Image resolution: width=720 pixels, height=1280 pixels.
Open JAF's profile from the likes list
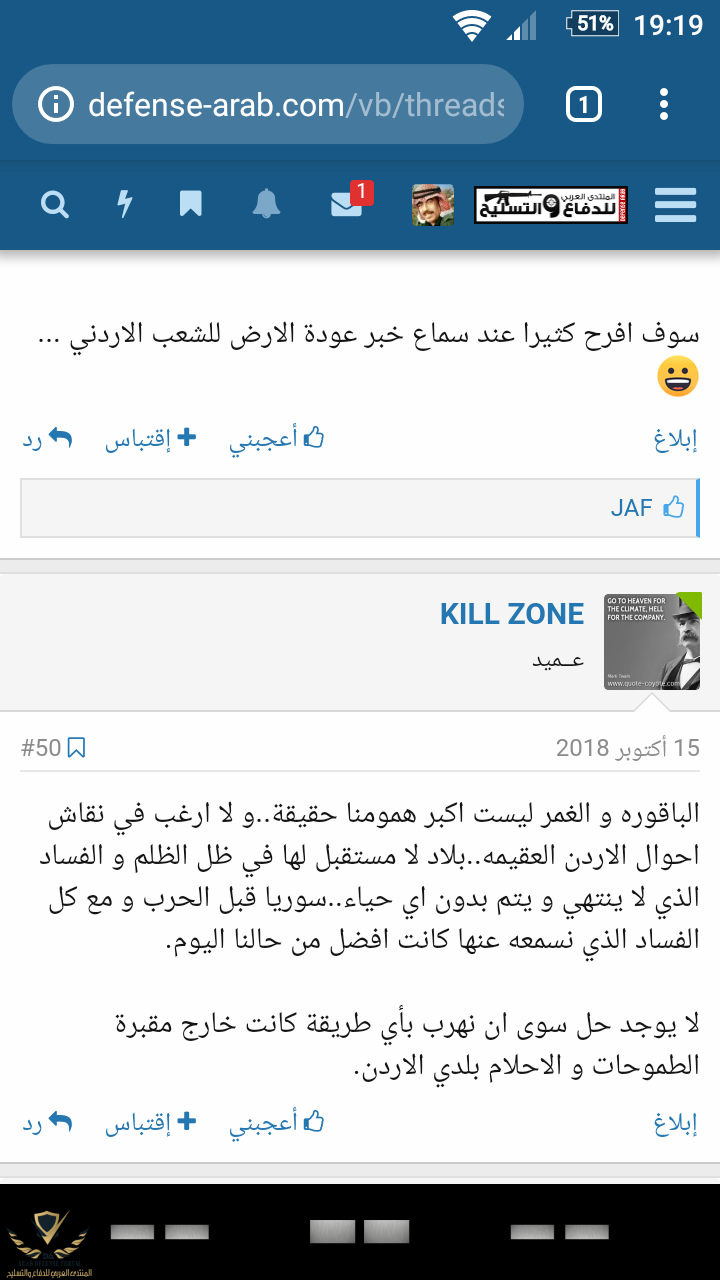pyautogui.click(x=632, y=507)
